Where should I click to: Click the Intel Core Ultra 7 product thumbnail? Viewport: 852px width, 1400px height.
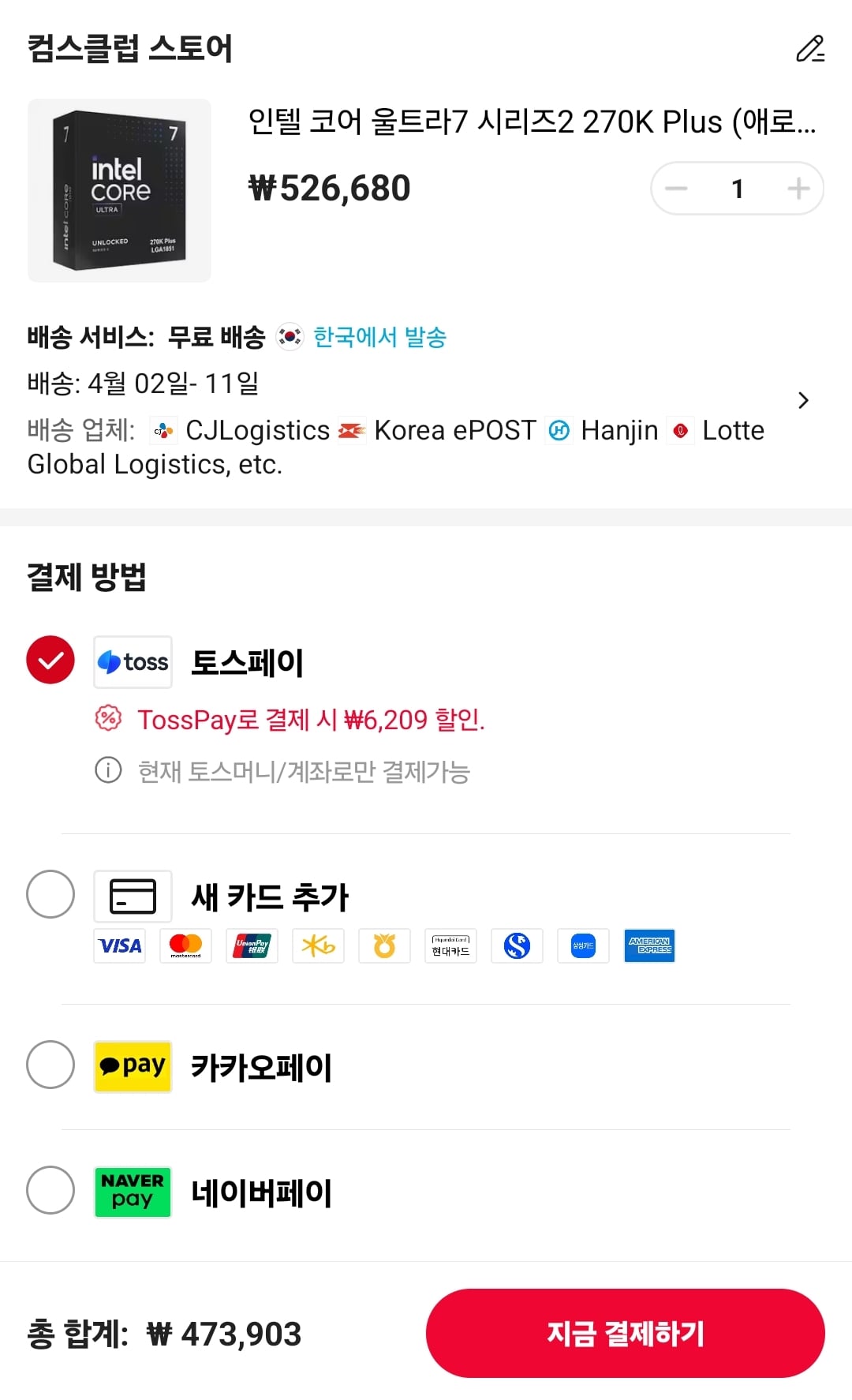(x=120, y=189)
